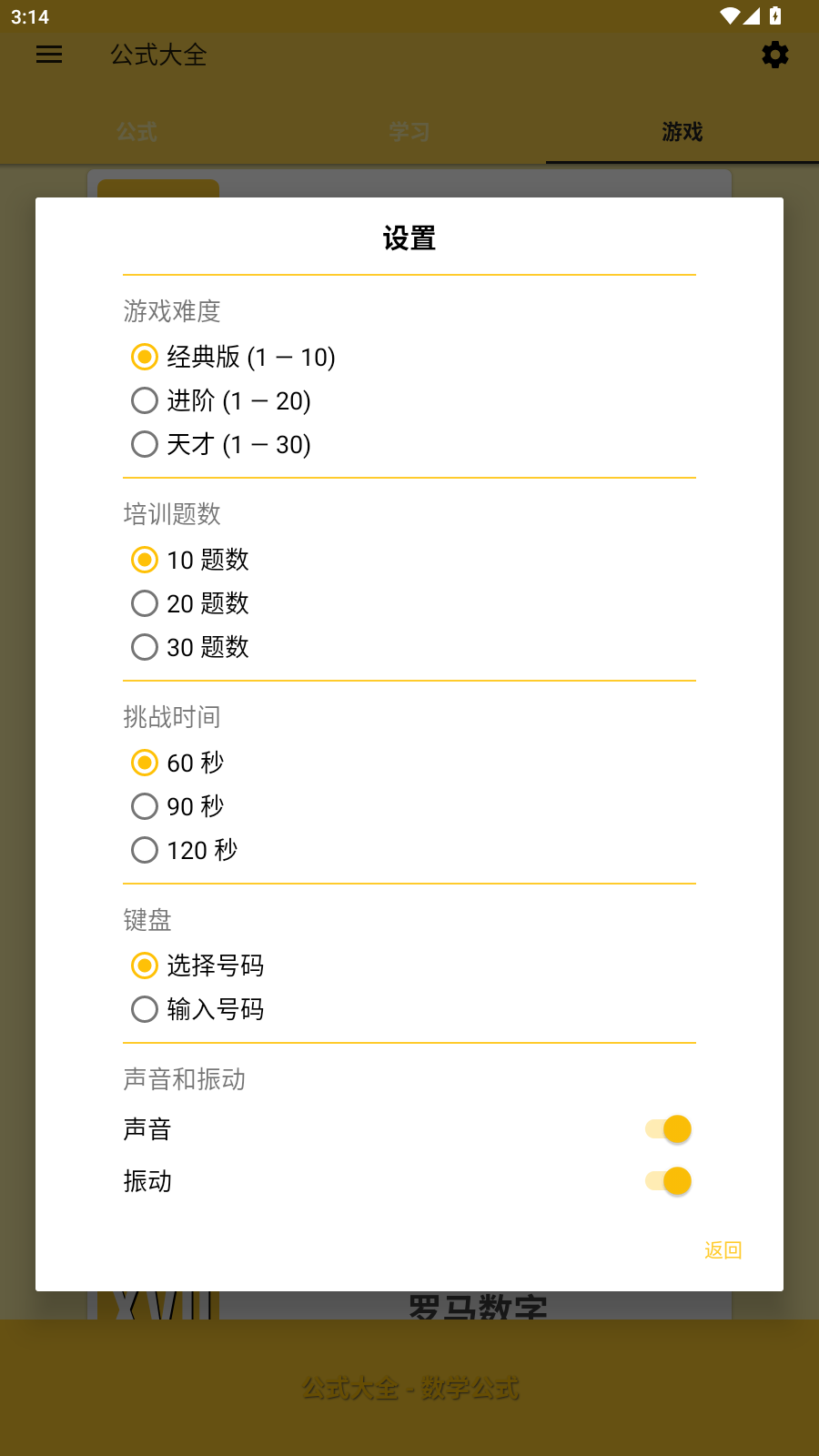Open the navigation hamburger menu
The width and height of the screenshot is (819, 1456).
click(x=48, y=55)
